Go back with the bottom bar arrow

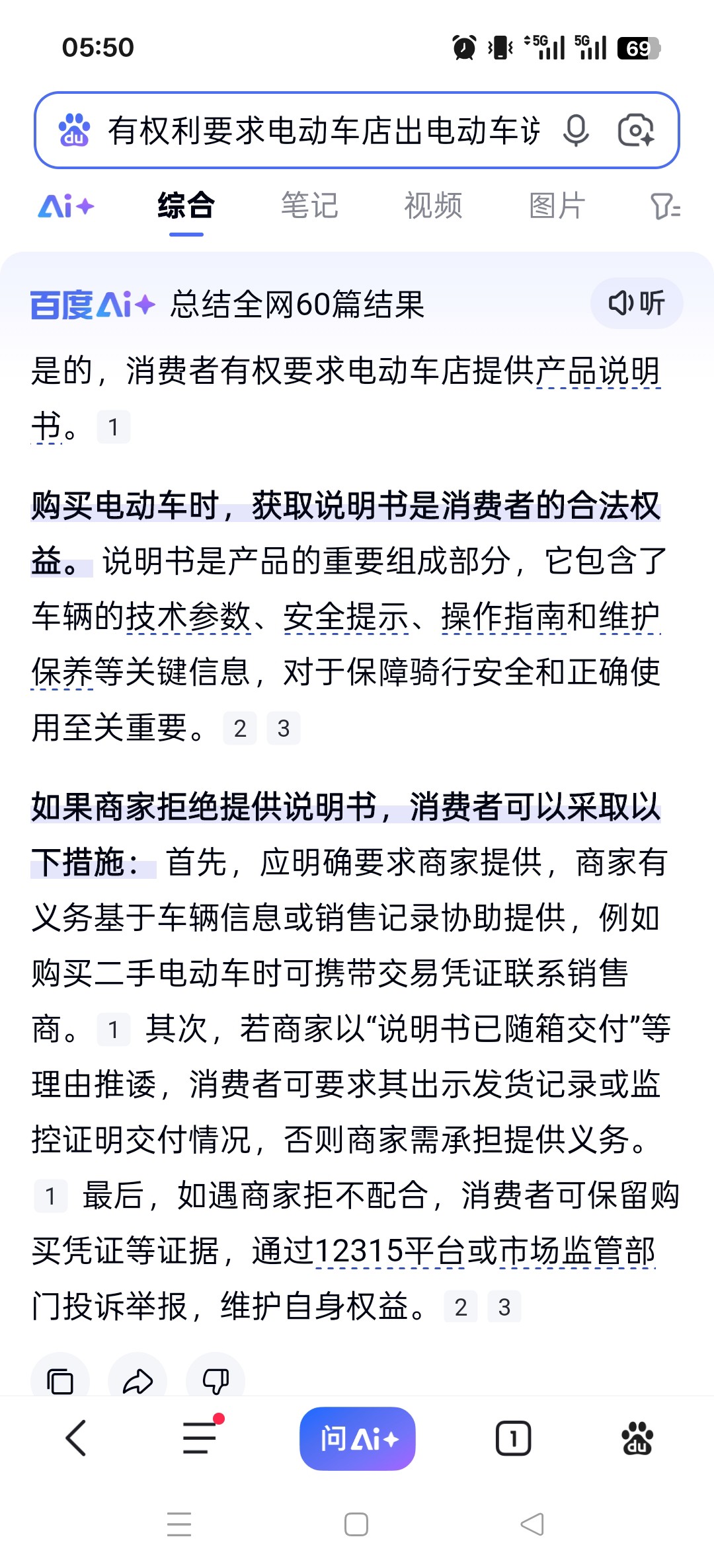click(76, 1438)
